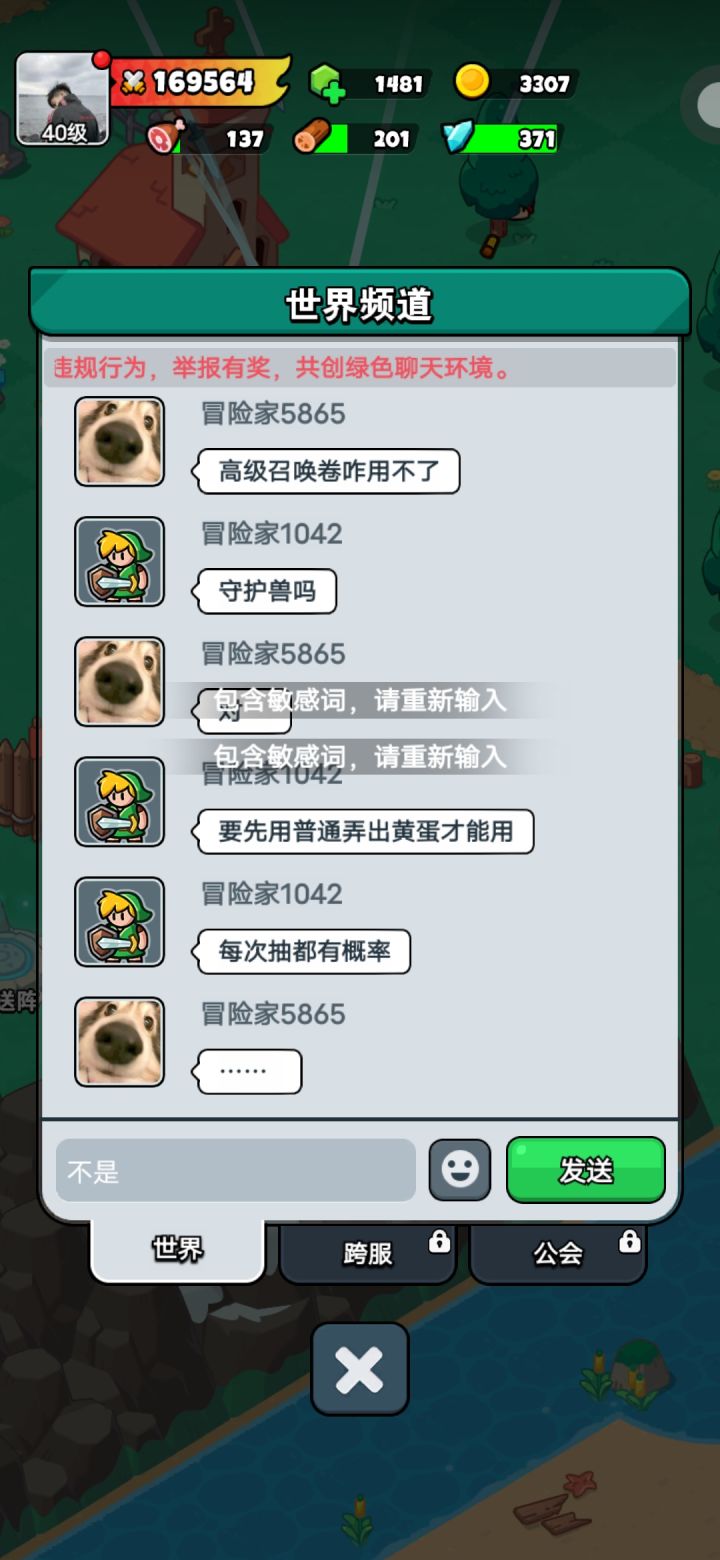Click the 每次抽都有概率 chat bubble
The image size is (720, 1560).
point(305,951)
